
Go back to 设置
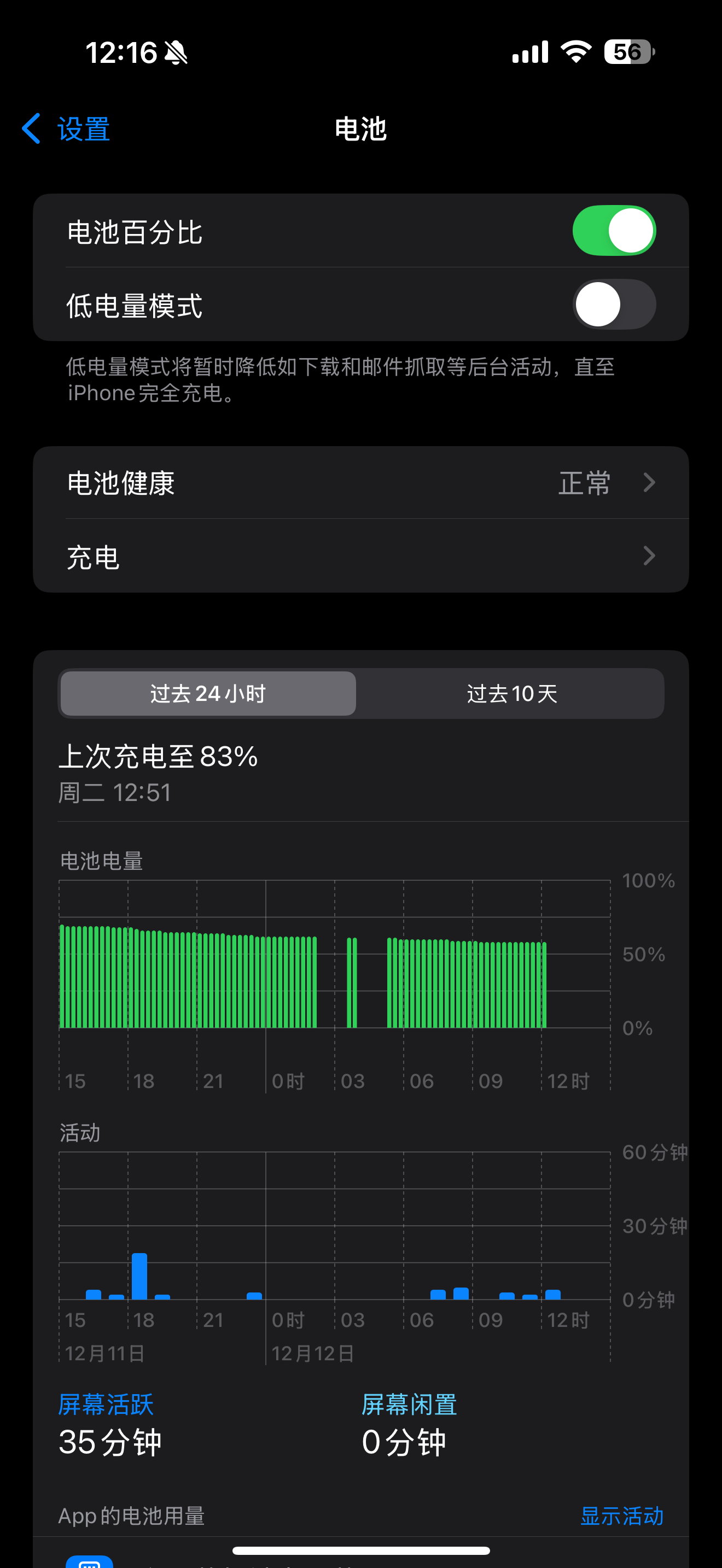click(66, 129)
